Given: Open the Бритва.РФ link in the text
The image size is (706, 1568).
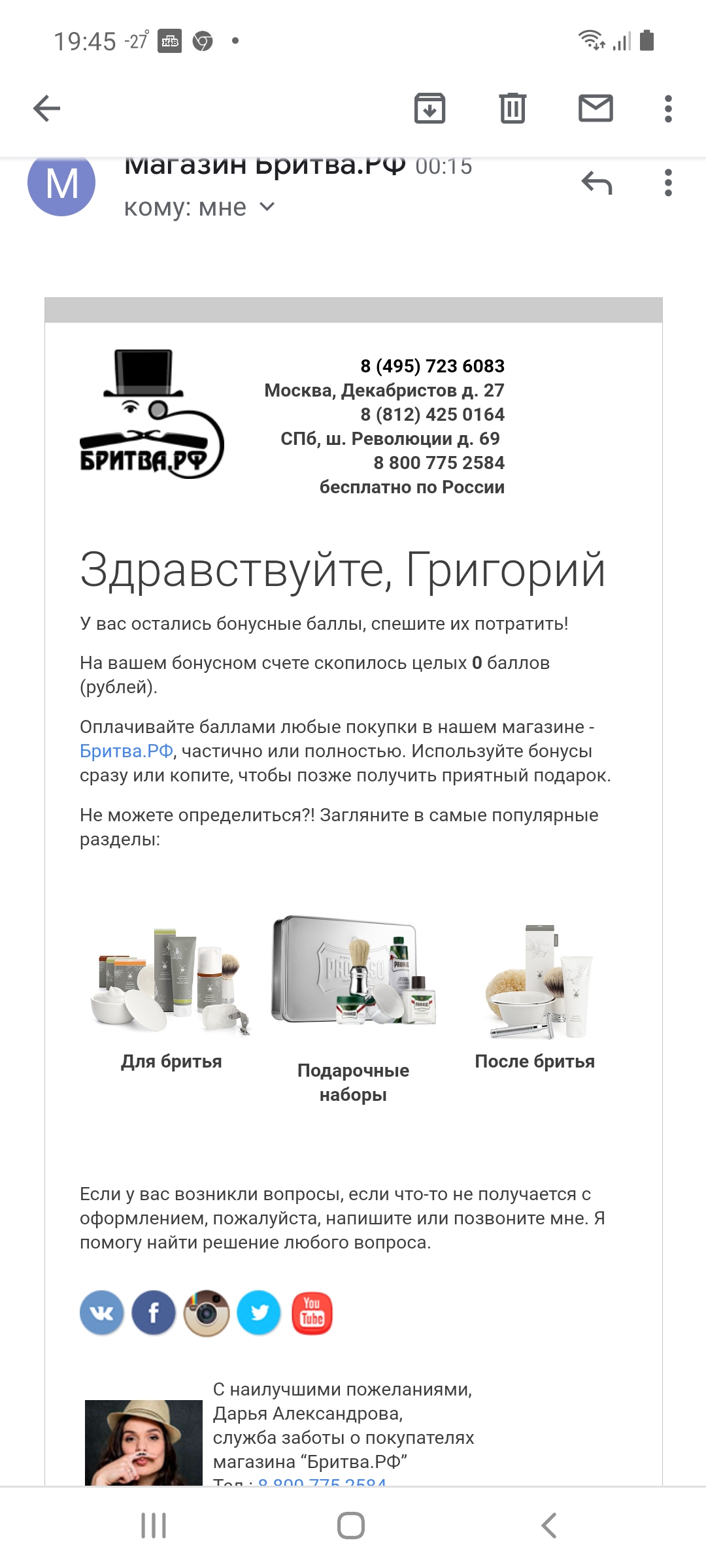Looking at the screenshot, I should (126, 751).
